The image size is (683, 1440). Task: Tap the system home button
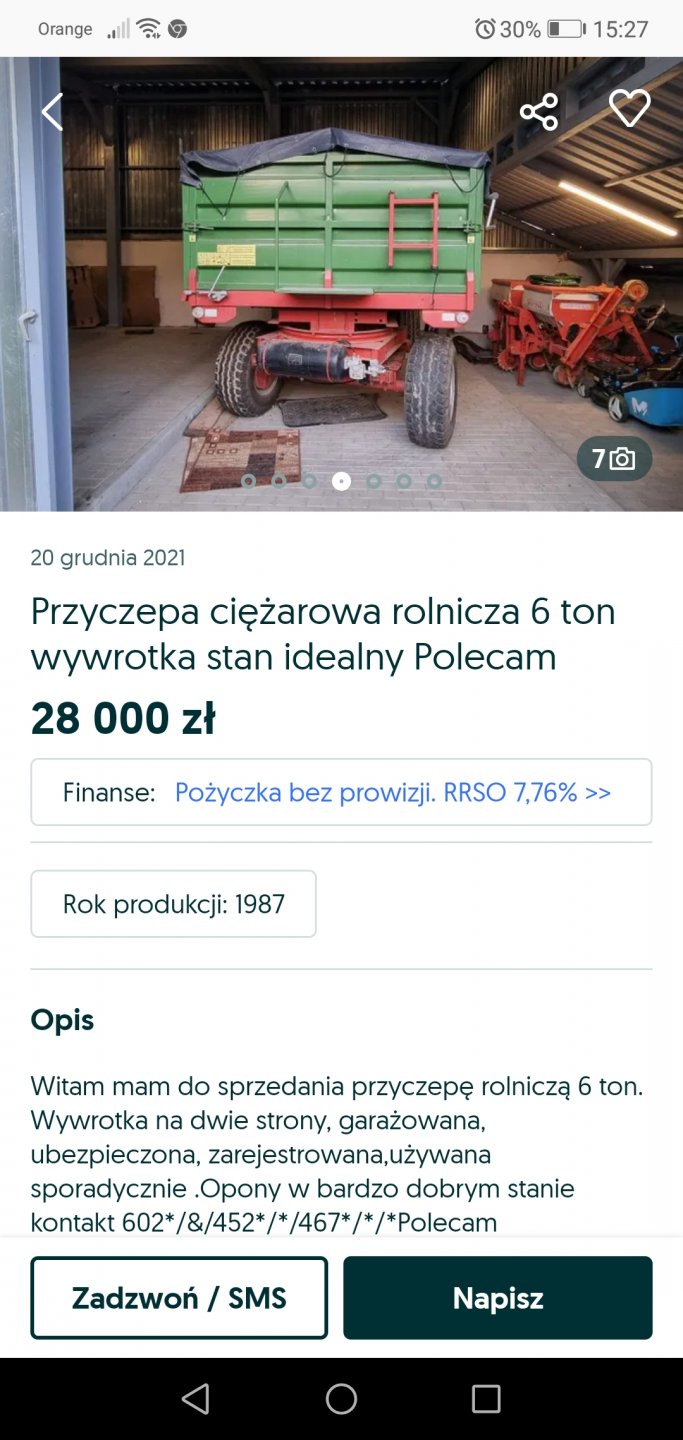(x=341, y=1398)
